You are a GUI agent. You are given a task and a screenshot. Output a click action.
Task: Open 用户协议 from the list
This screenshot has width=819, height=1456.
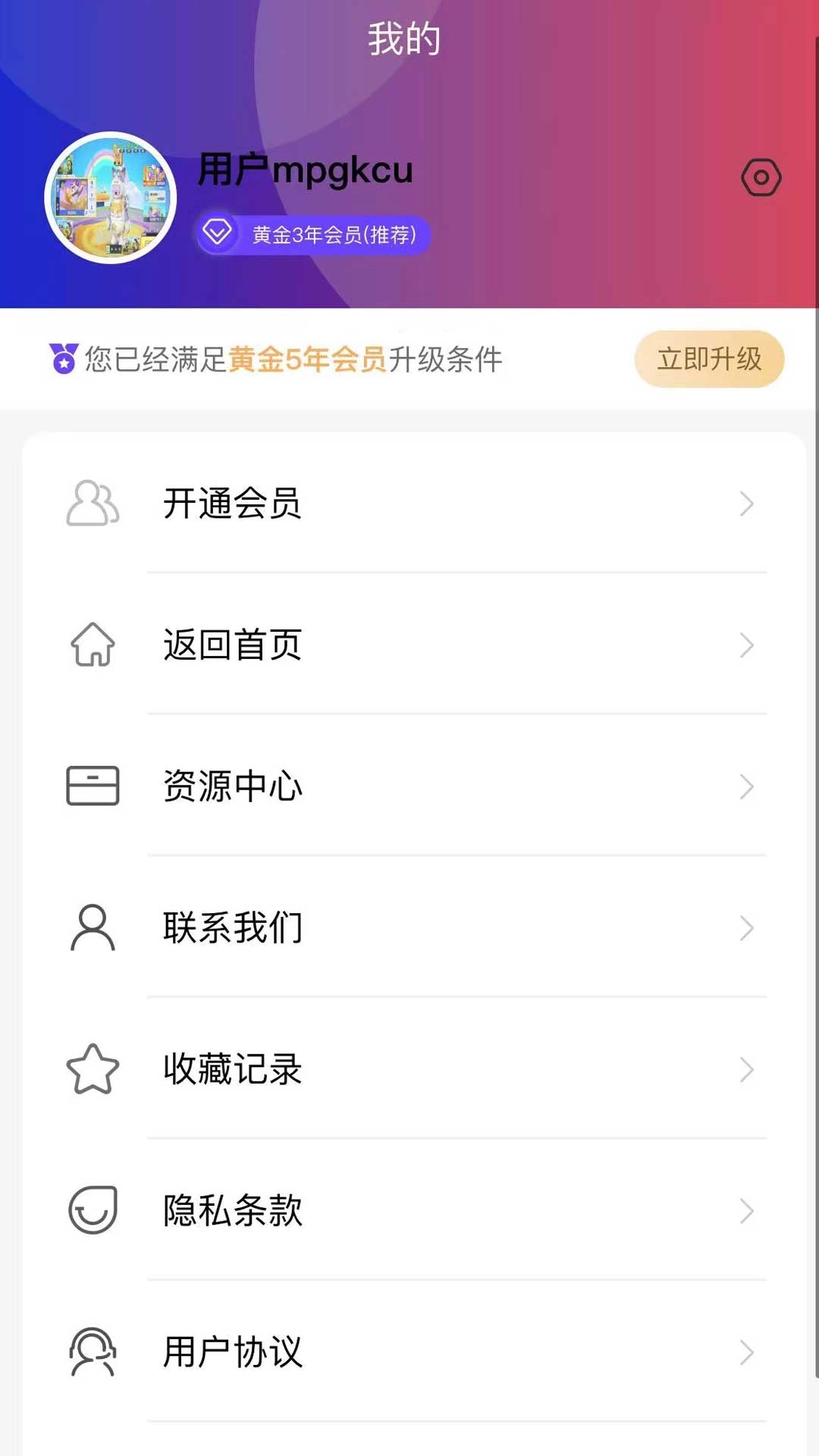click(x=233, y=1353)
